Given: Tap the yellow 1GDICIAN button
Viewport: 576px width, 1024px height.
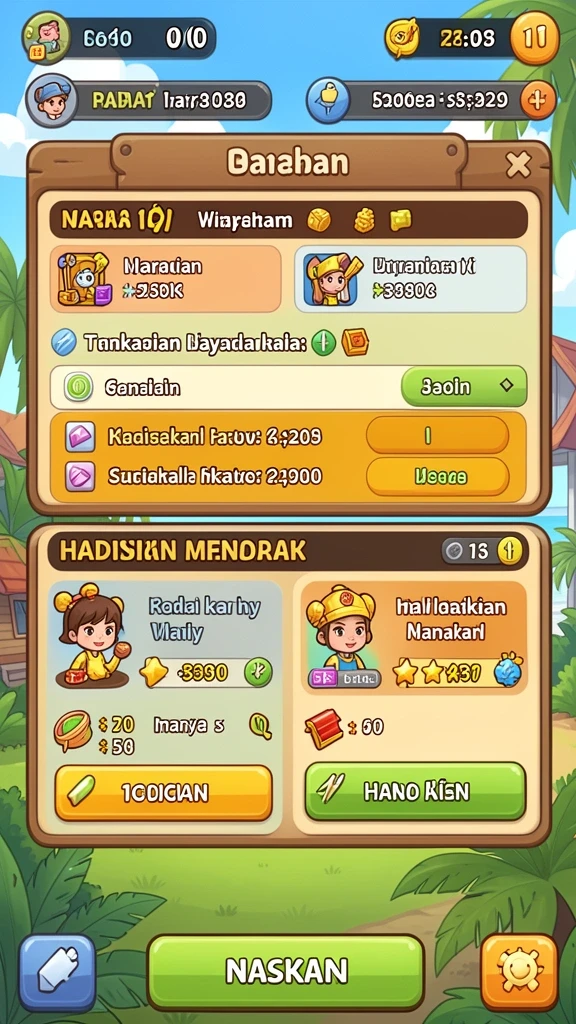Looking at the screenshot, I should click(x=163, y=793).
